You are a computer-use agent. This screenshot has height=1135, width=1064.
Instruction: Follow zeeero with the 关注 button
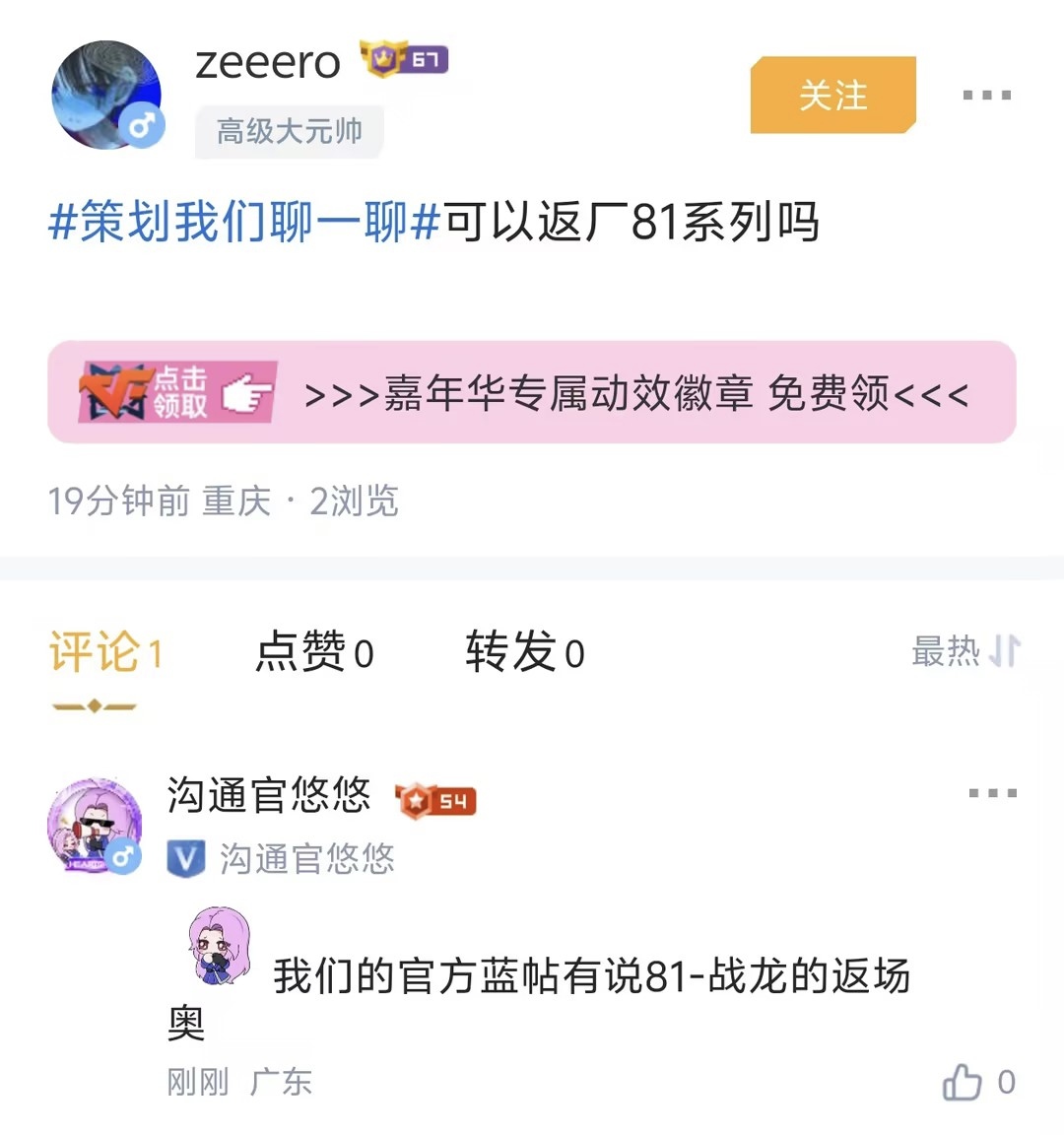pyautogui.click(x=832, y=96)
